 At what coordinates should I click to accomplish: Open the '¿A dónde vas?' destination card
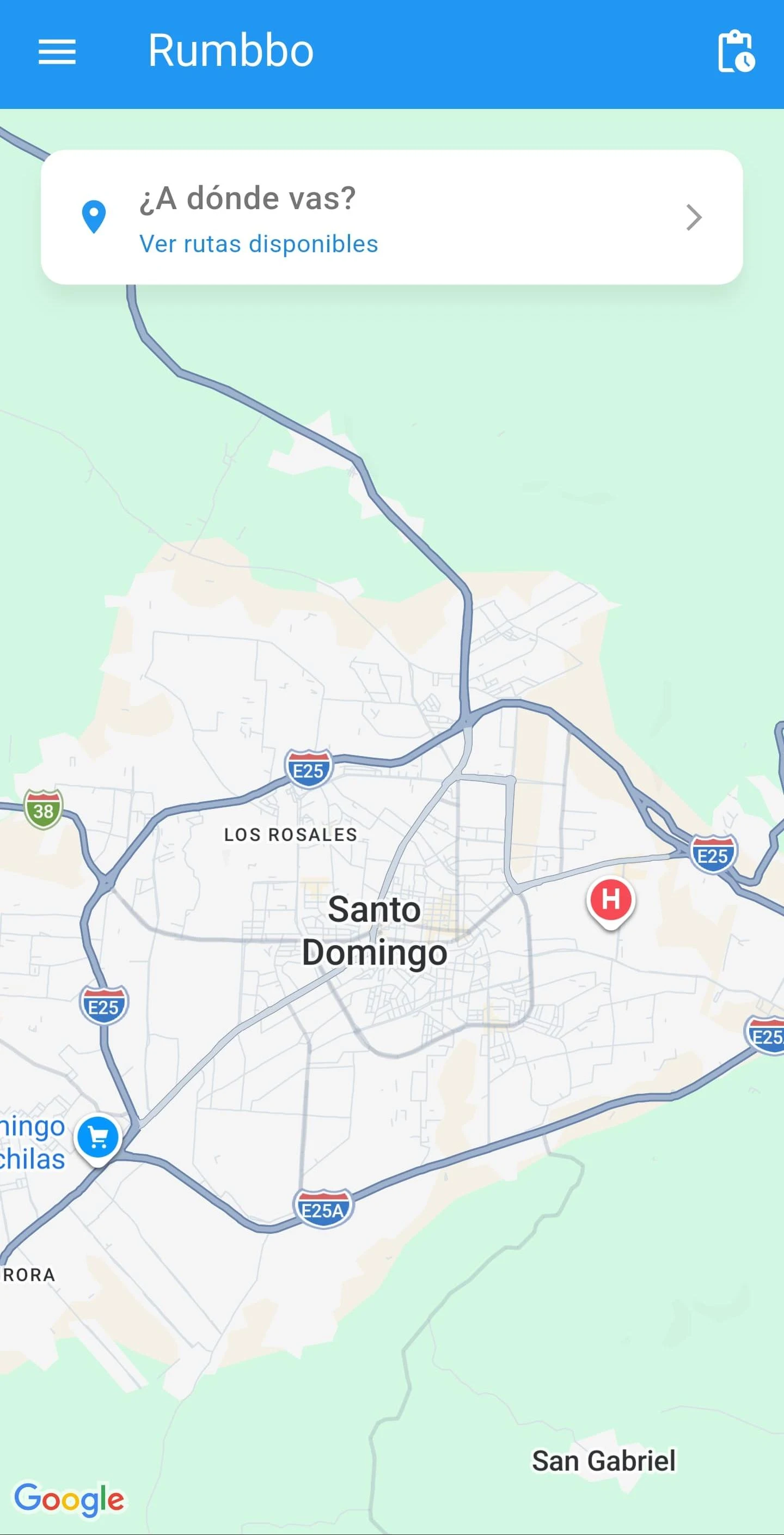click(391, 217)
